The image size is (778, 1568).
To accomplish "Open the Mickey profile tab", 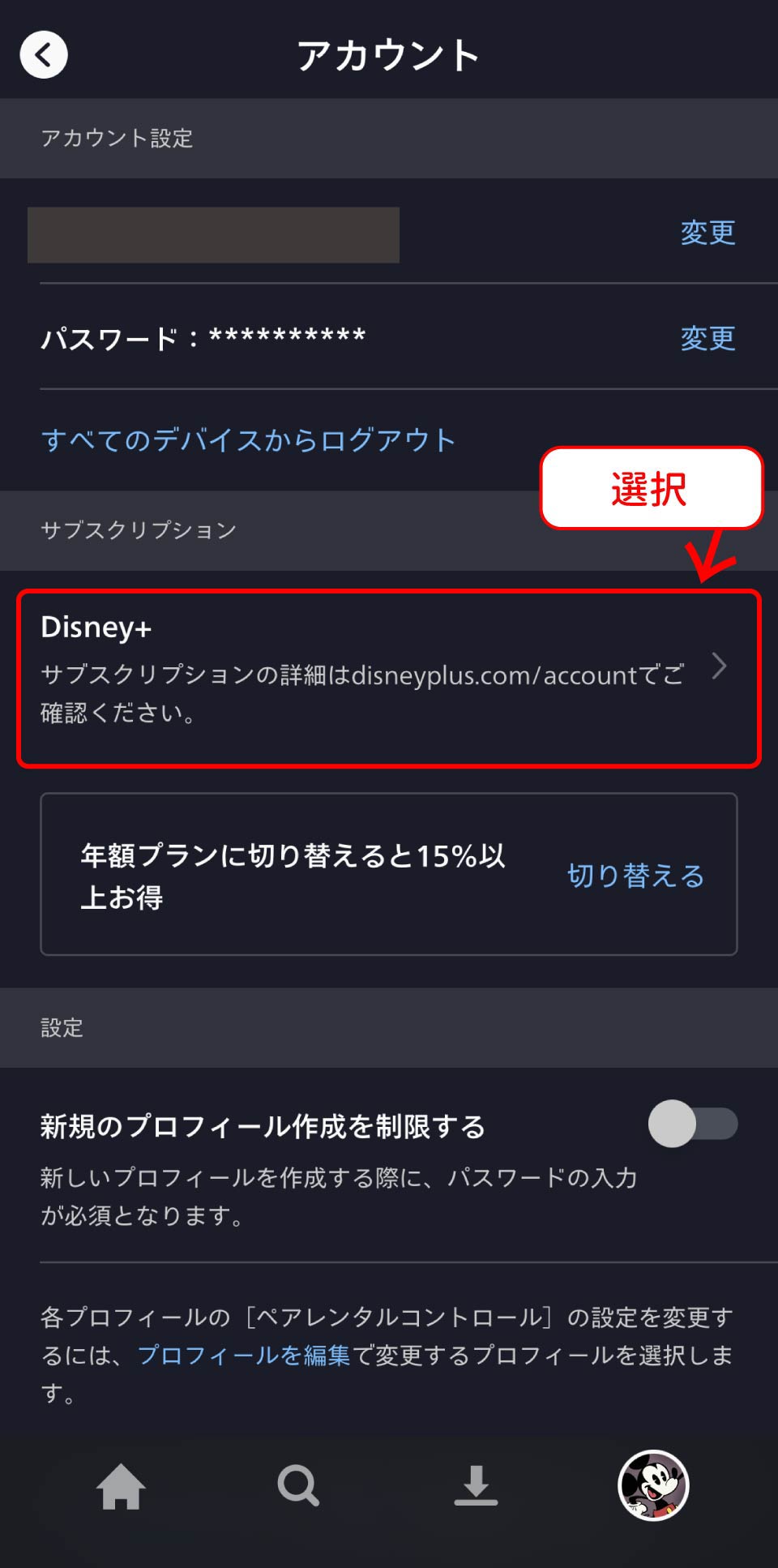I will [x=653, y=1486].
